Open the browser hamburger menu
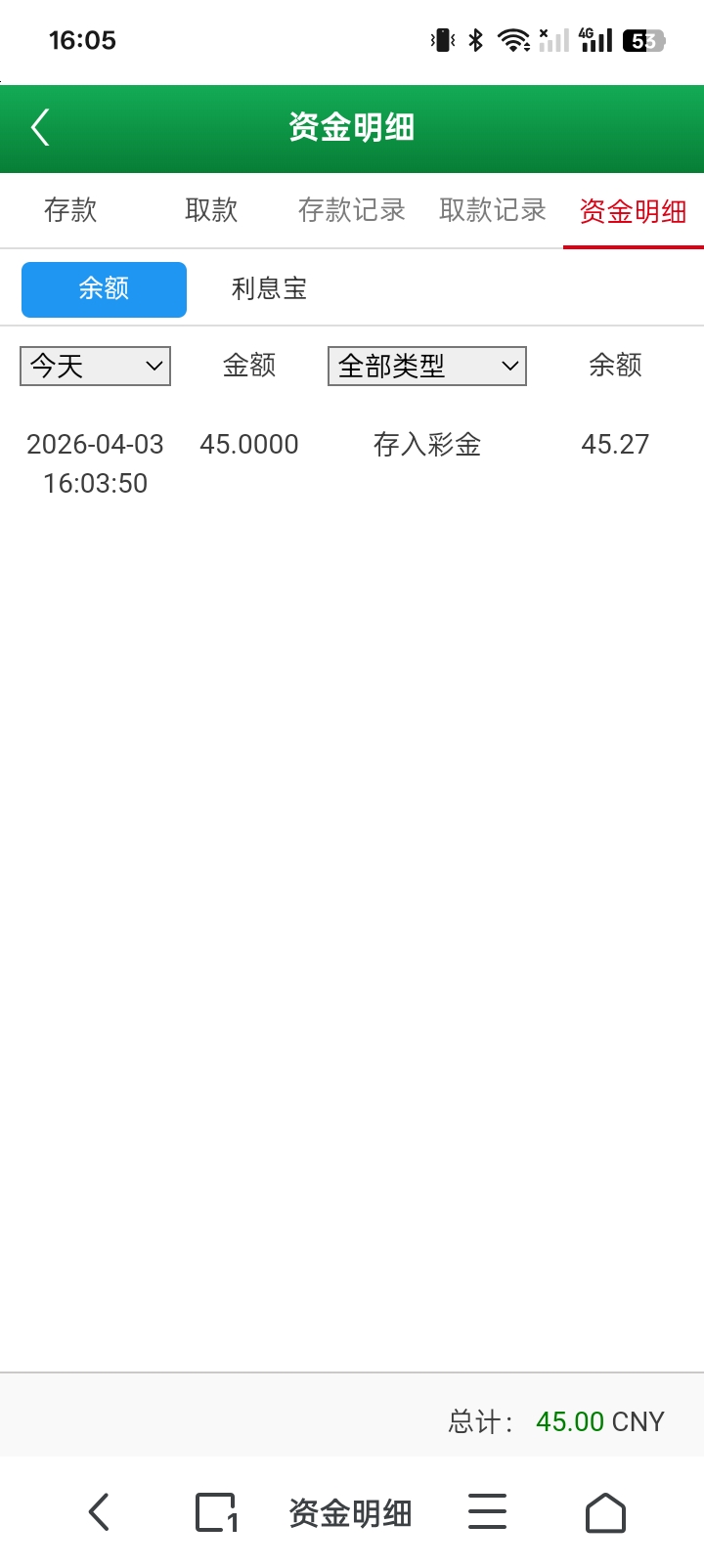This screenshot has width=704, height=1568. (487, 1512)
